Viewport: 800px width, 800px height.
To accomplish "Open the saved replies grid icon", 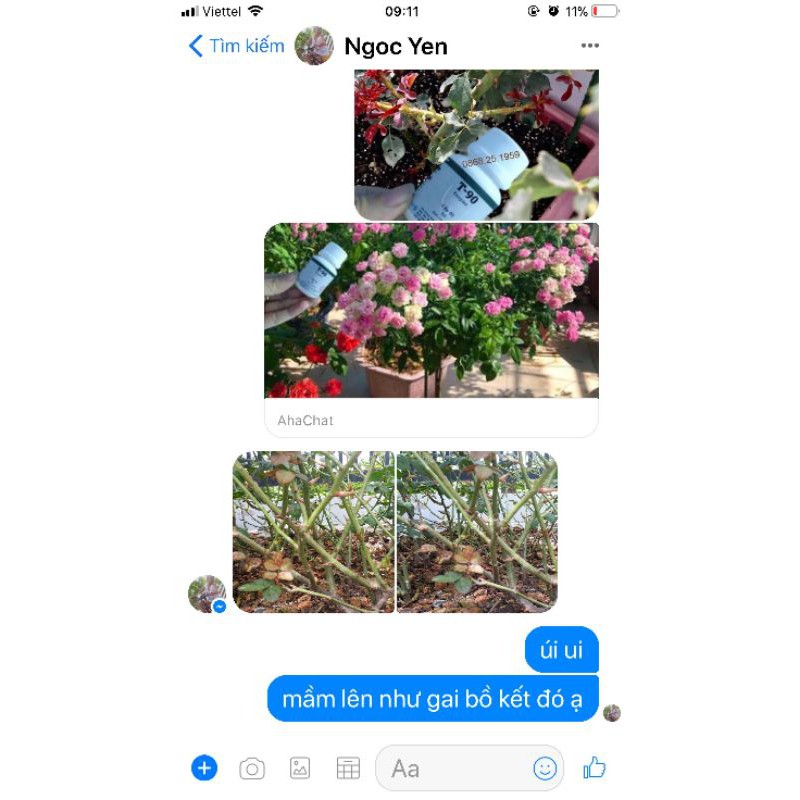I will click(x=348, y=768).
